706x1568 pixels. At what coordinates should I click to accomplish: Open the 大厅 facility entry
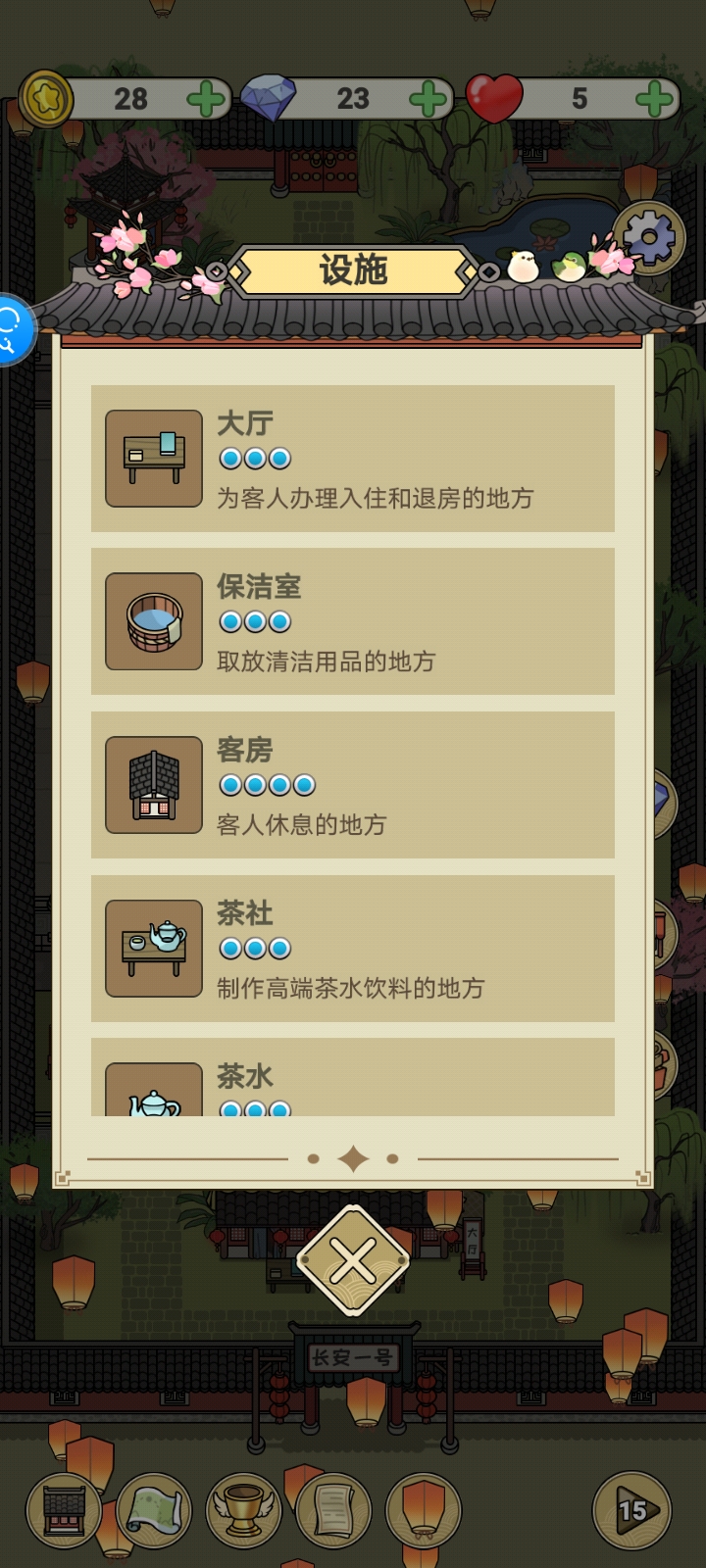[353, 459]
